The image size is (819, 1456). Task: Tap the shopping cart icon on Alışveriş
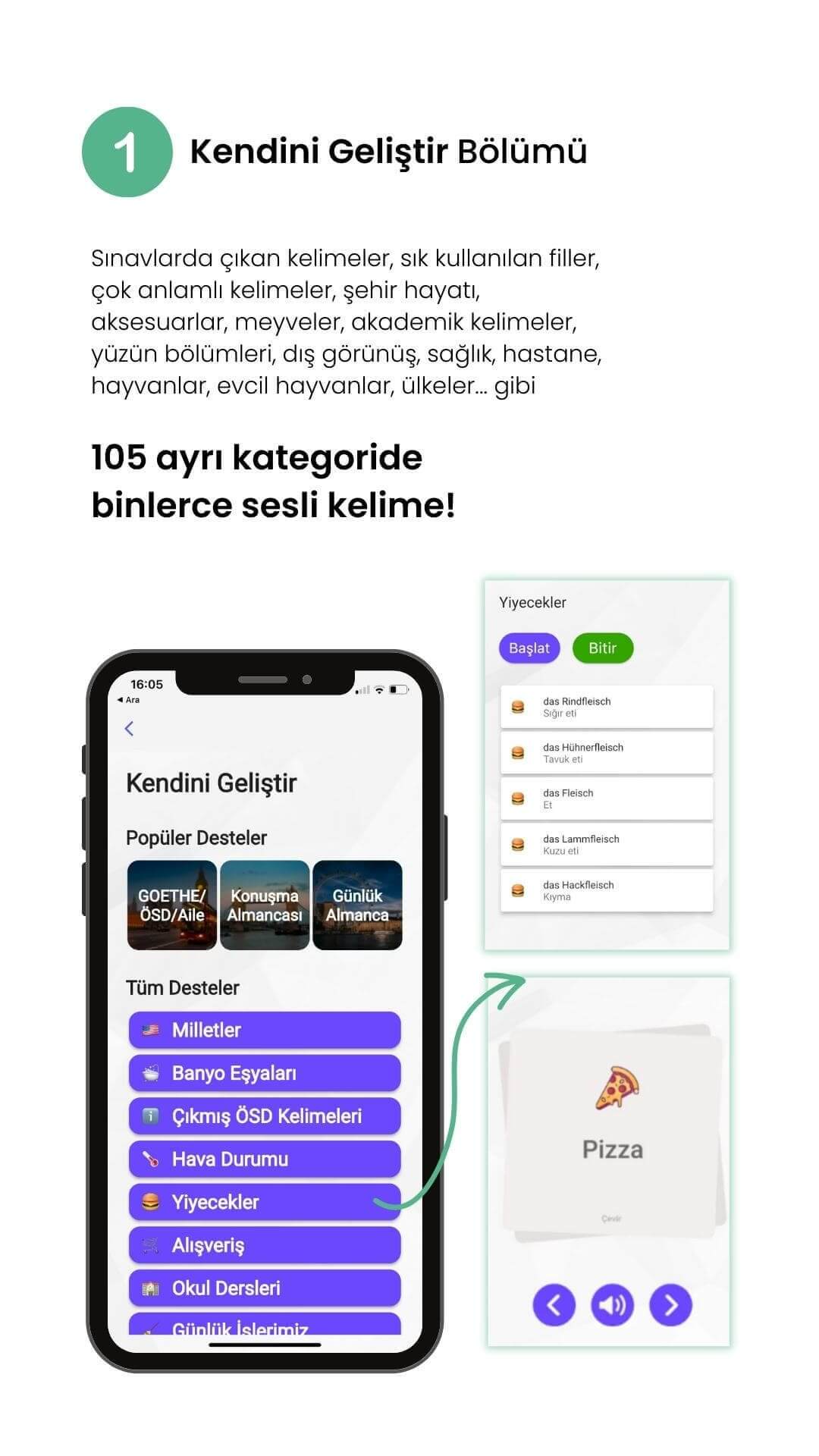click(151, 1244)
